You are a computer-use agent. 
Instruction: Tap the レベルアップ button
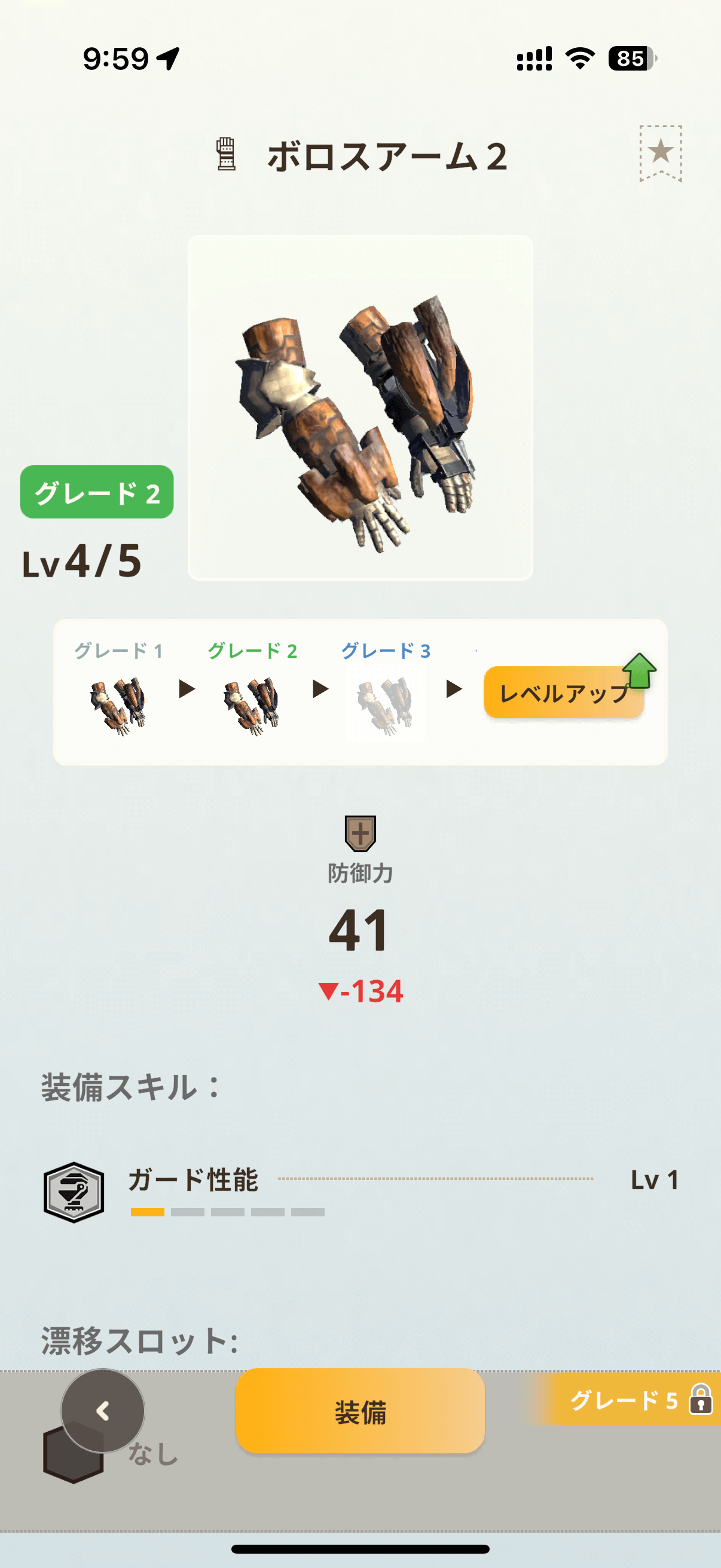[x=563, y=693]
